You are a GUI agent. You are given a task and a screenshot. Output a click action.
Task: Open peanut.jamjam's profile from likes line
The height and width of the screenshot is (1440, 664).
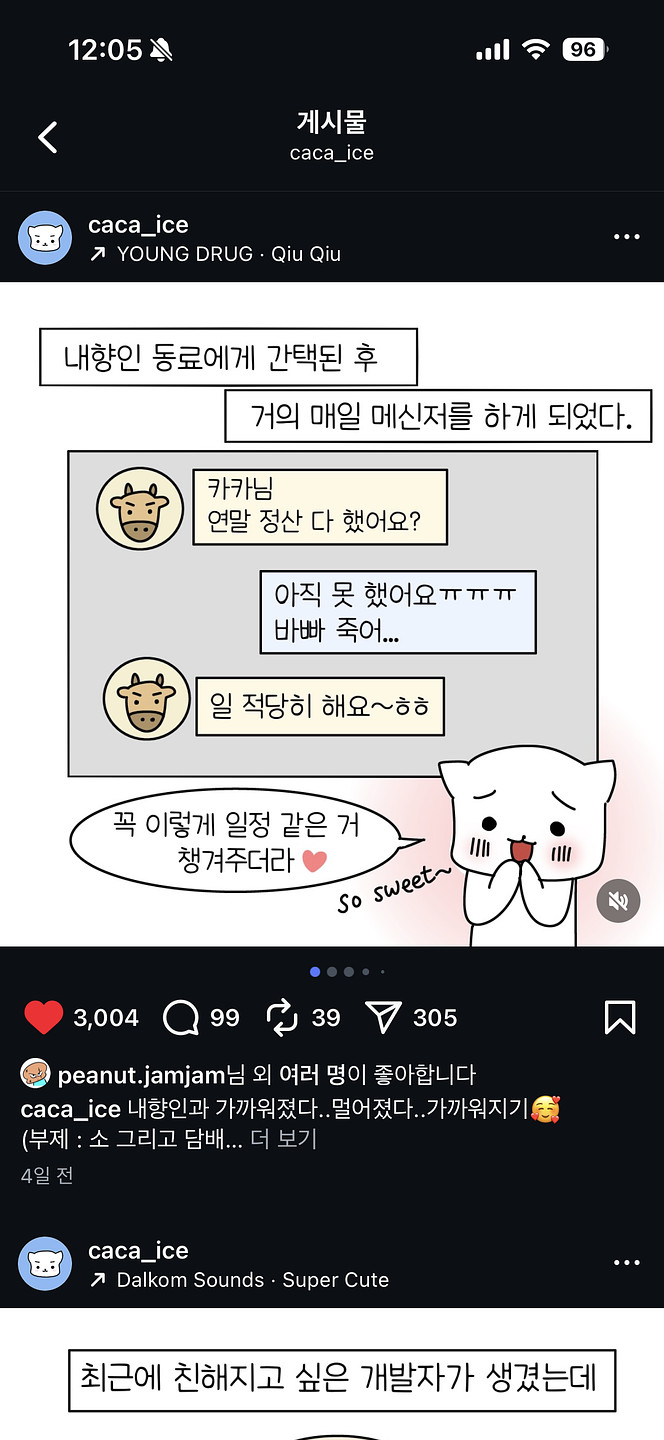[141, 1075]
